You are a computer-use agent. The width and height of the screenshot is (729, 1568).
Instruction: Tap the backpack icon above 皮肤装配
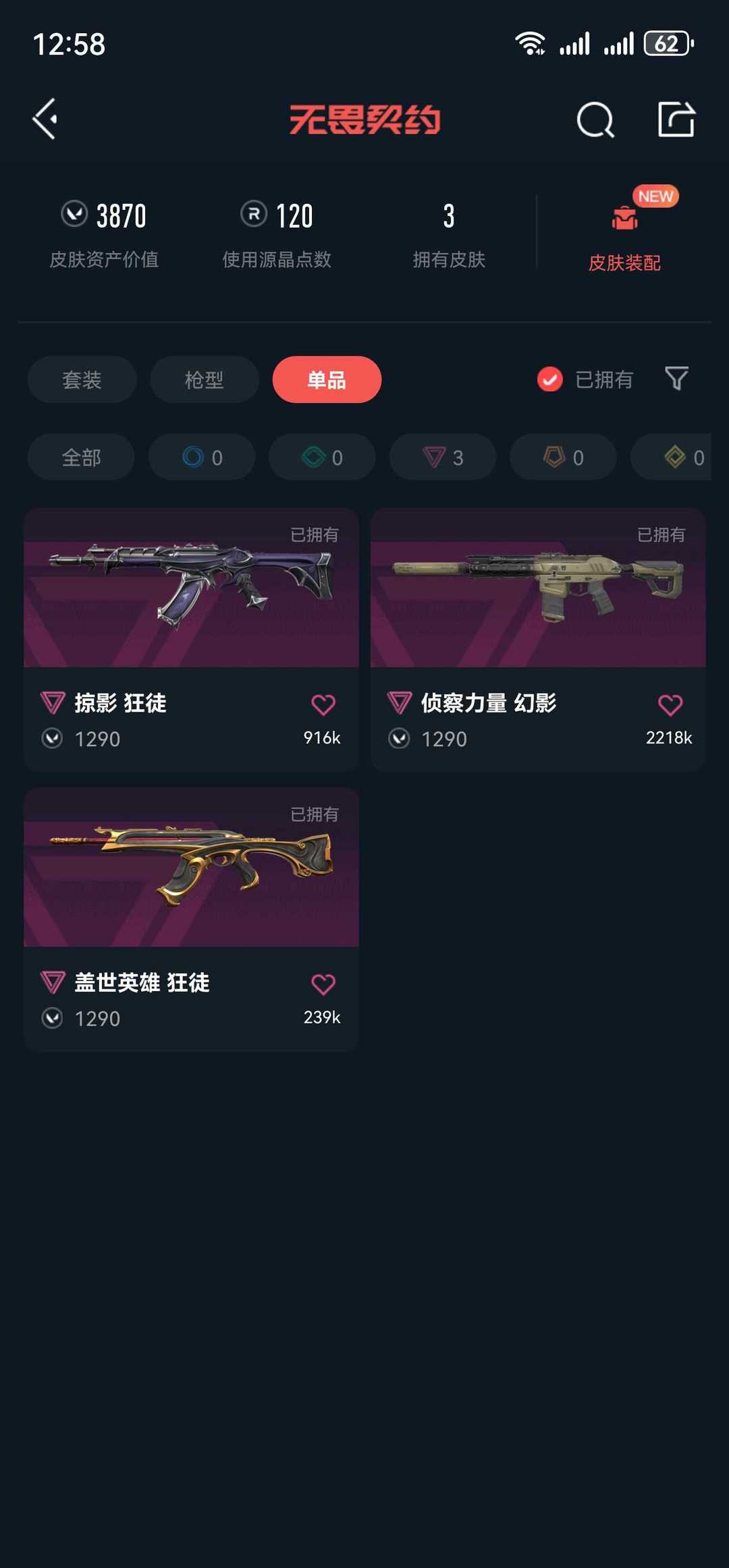tap(624, 216)
